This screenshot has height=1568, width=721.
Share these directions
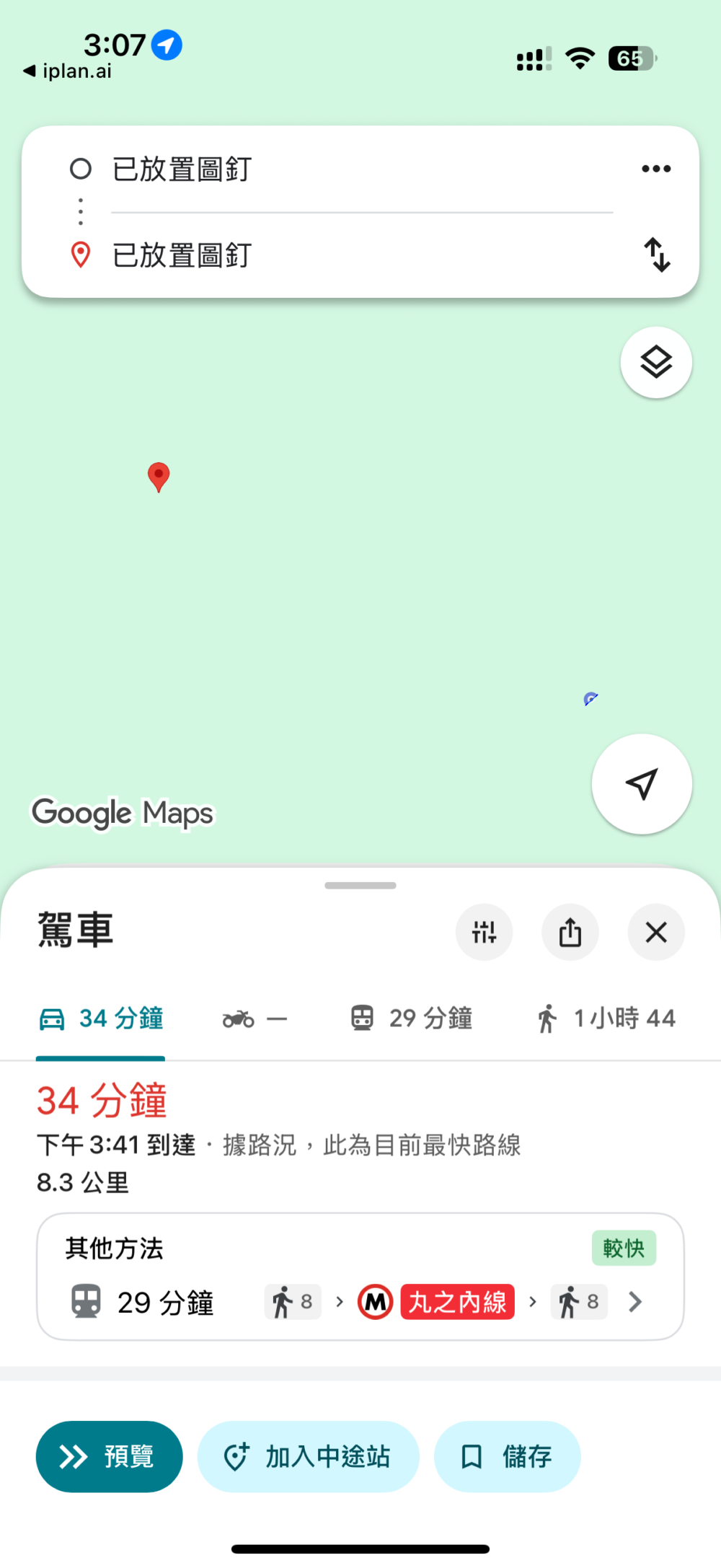[x=570, y=932]
